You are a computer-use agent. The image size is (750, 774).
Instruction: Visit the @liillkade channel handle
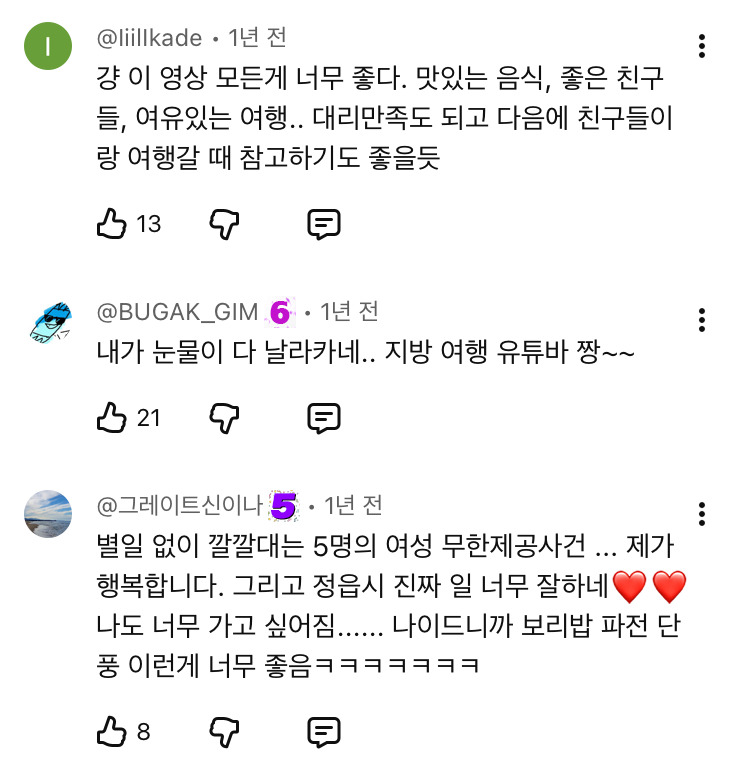coord(149,39)
